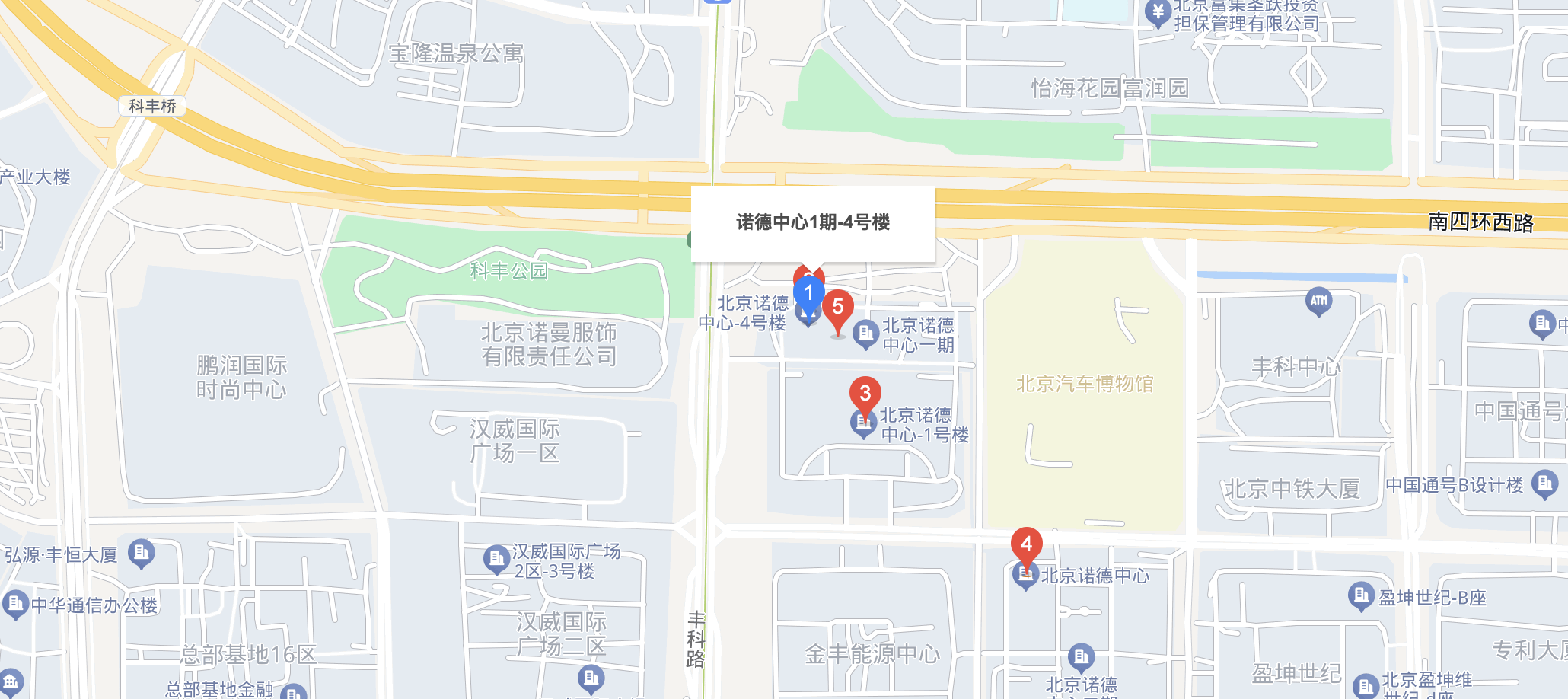Tap the blue marker numbered 1
This screenshot has width=1568, height=699.
pos(808,293)
